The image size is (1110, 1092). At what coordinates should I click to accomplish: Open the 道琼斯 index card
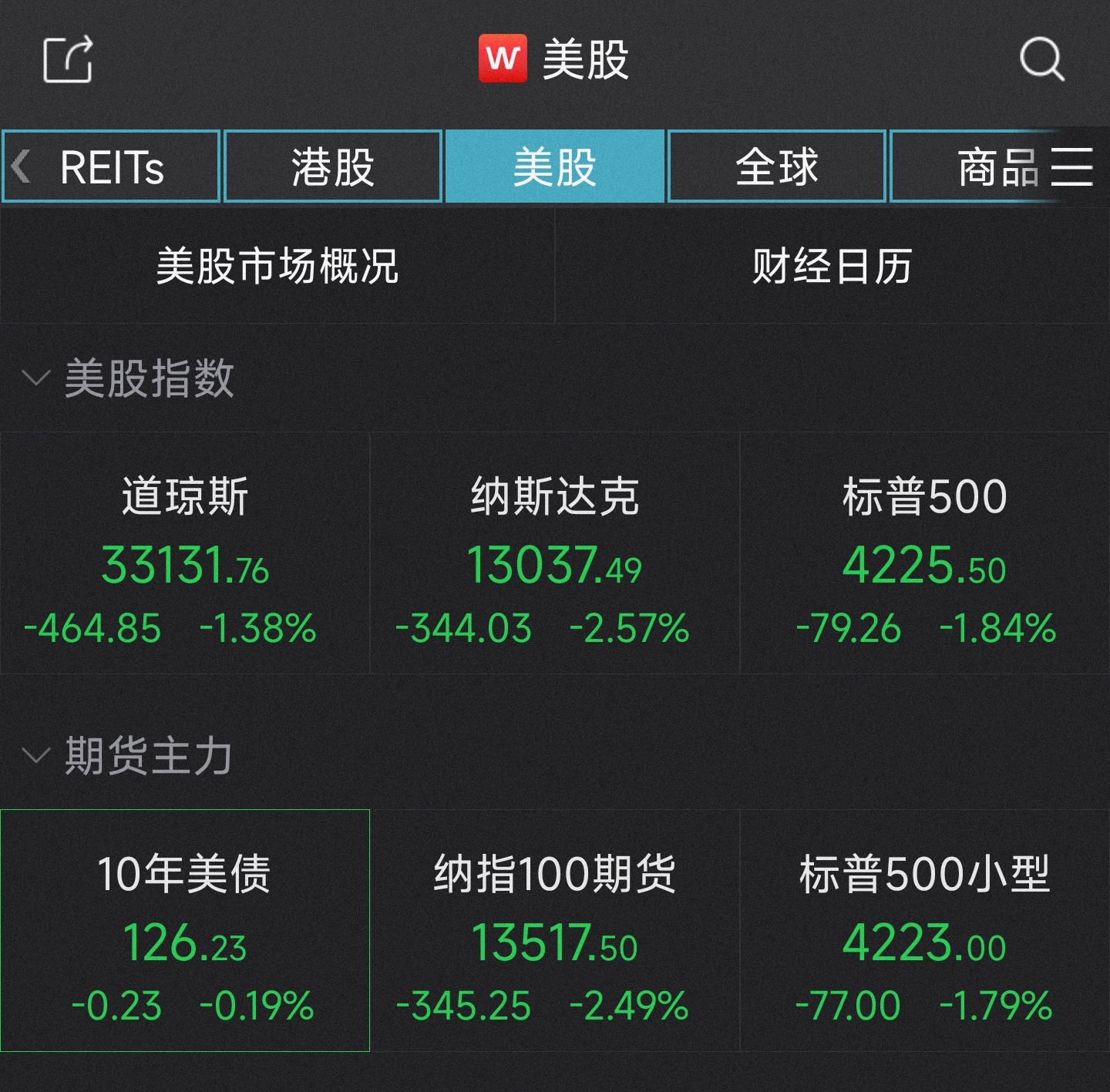pyautogui.click(x=185, y=553)
